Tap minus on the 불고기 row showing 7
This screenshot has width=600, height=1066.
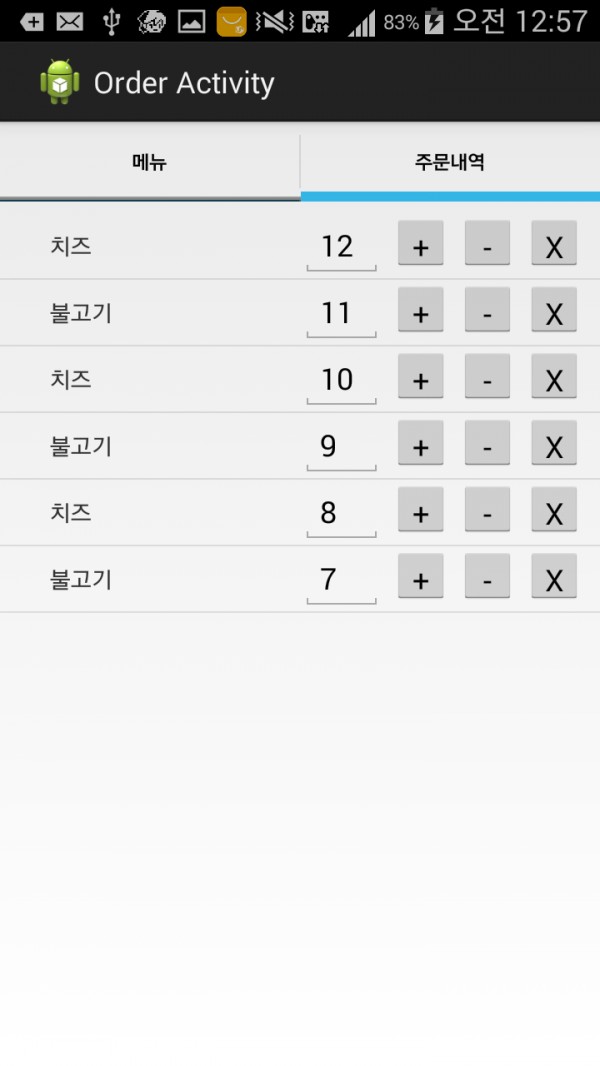[487, 576]
